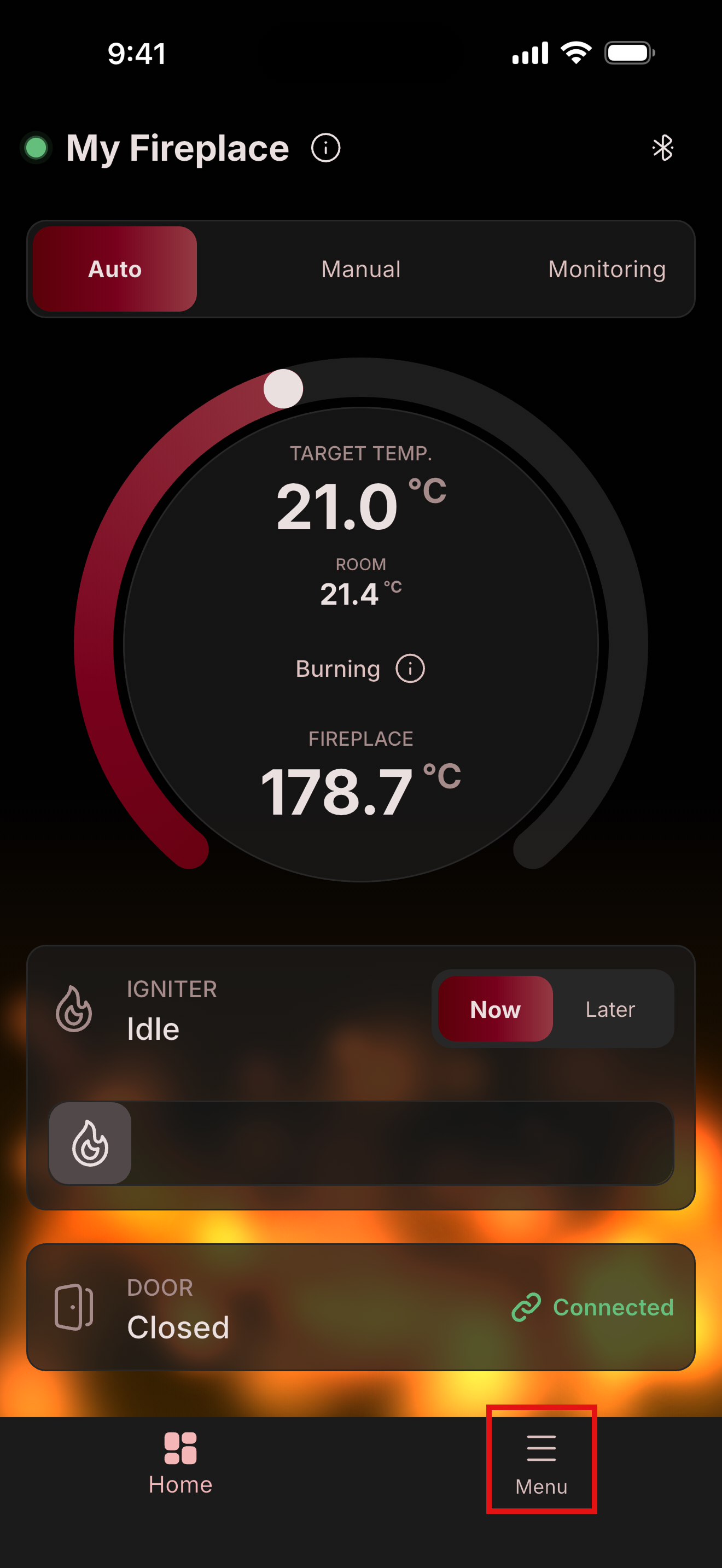Tap the flame handle on the ignite slider
The height and width of the screenshot is (1568, 722).
[90, 1143]
